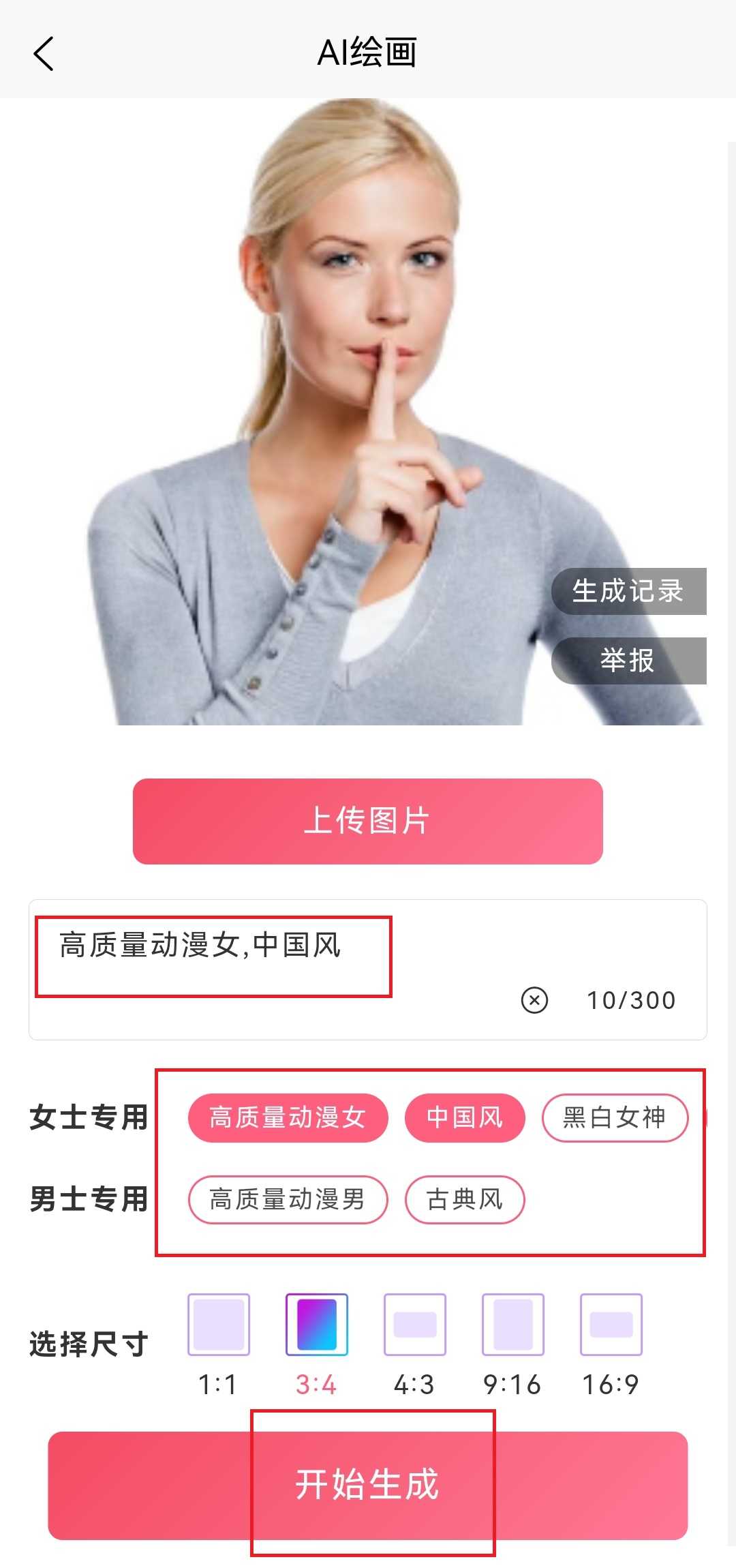Select the 1:1 size option
736x1568 pixels.
point(218,1324)
